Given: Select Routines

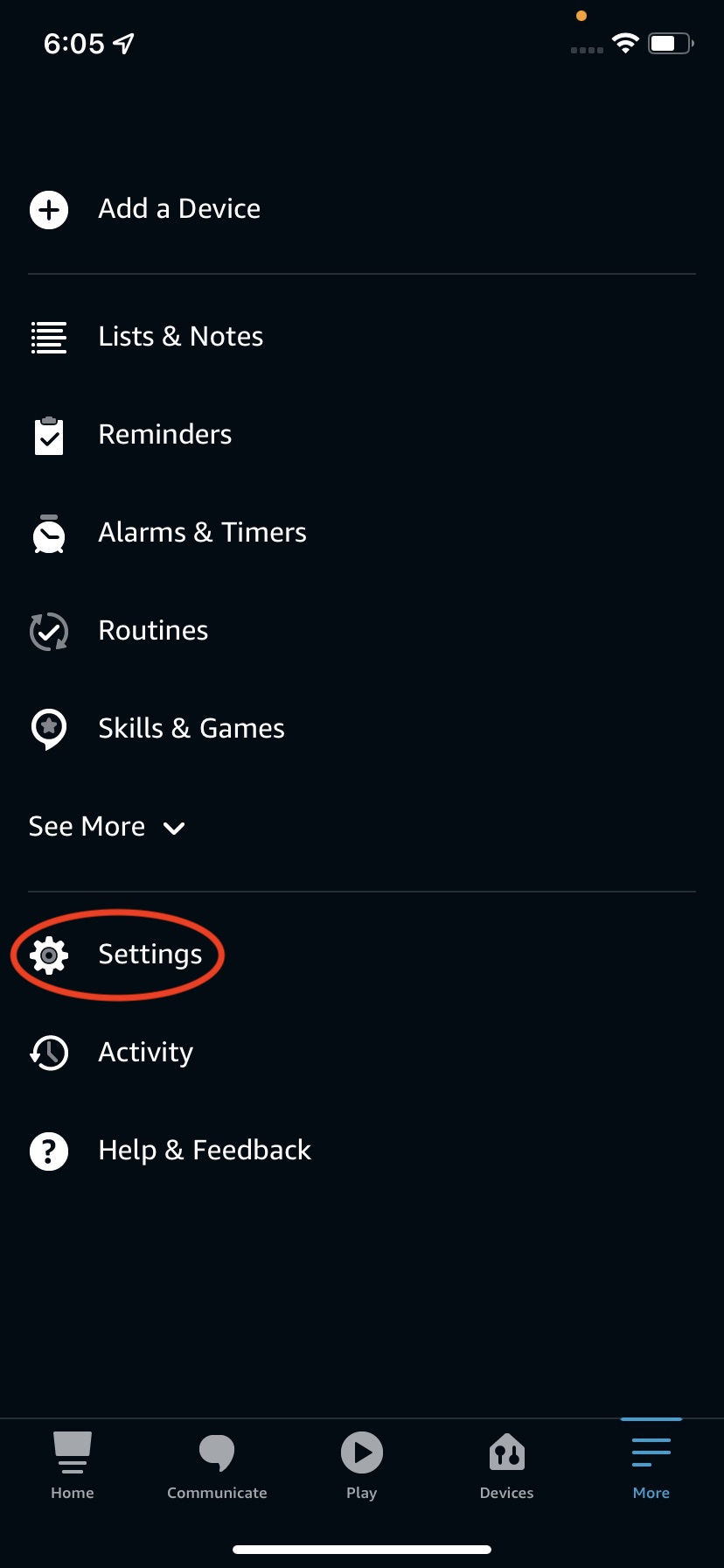Looking at the screenshot, I should (x=153, y=631).
